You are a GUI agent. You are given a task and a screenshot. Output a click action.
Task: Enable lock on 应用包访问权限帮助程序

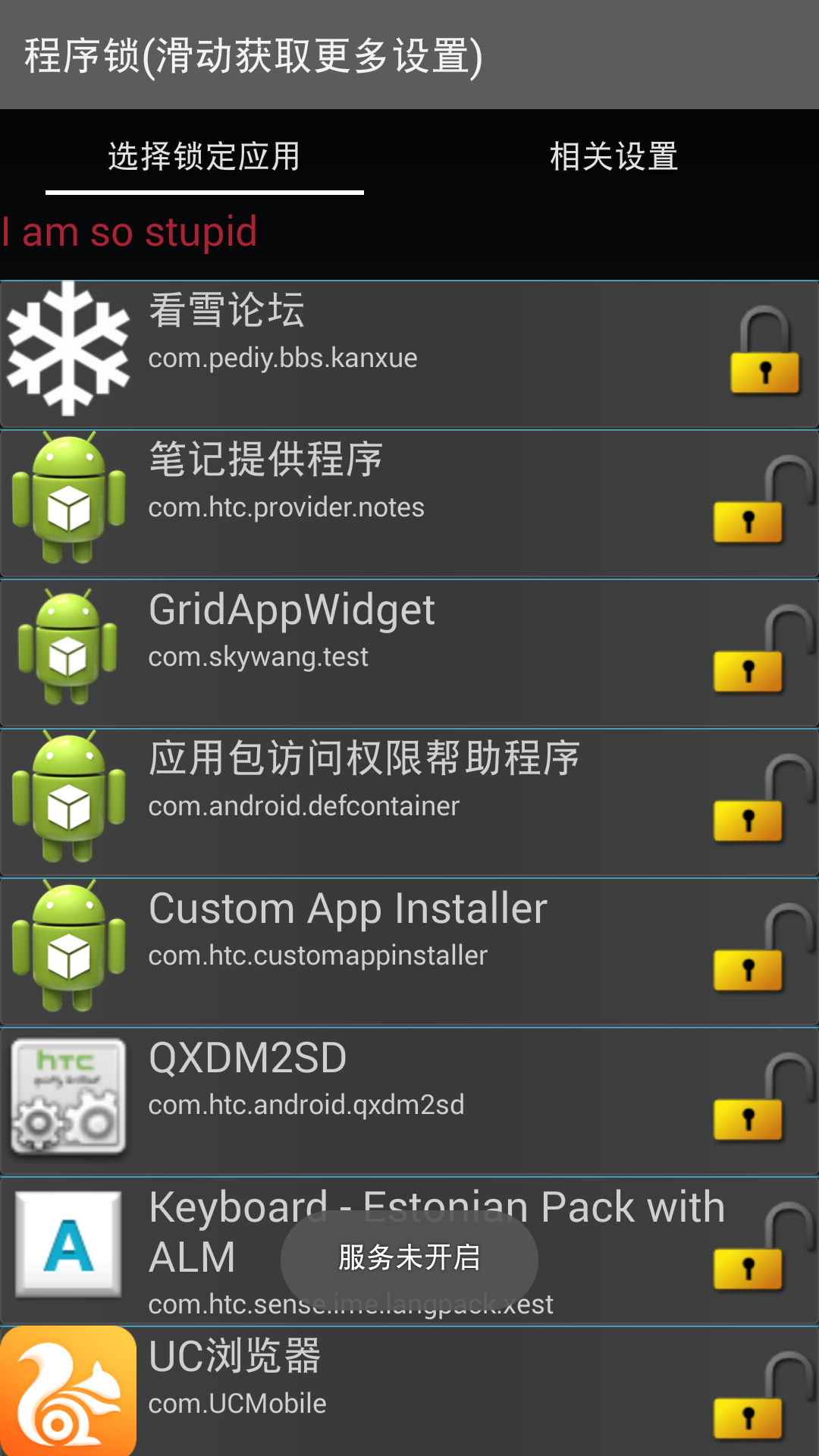pos(761,800)
